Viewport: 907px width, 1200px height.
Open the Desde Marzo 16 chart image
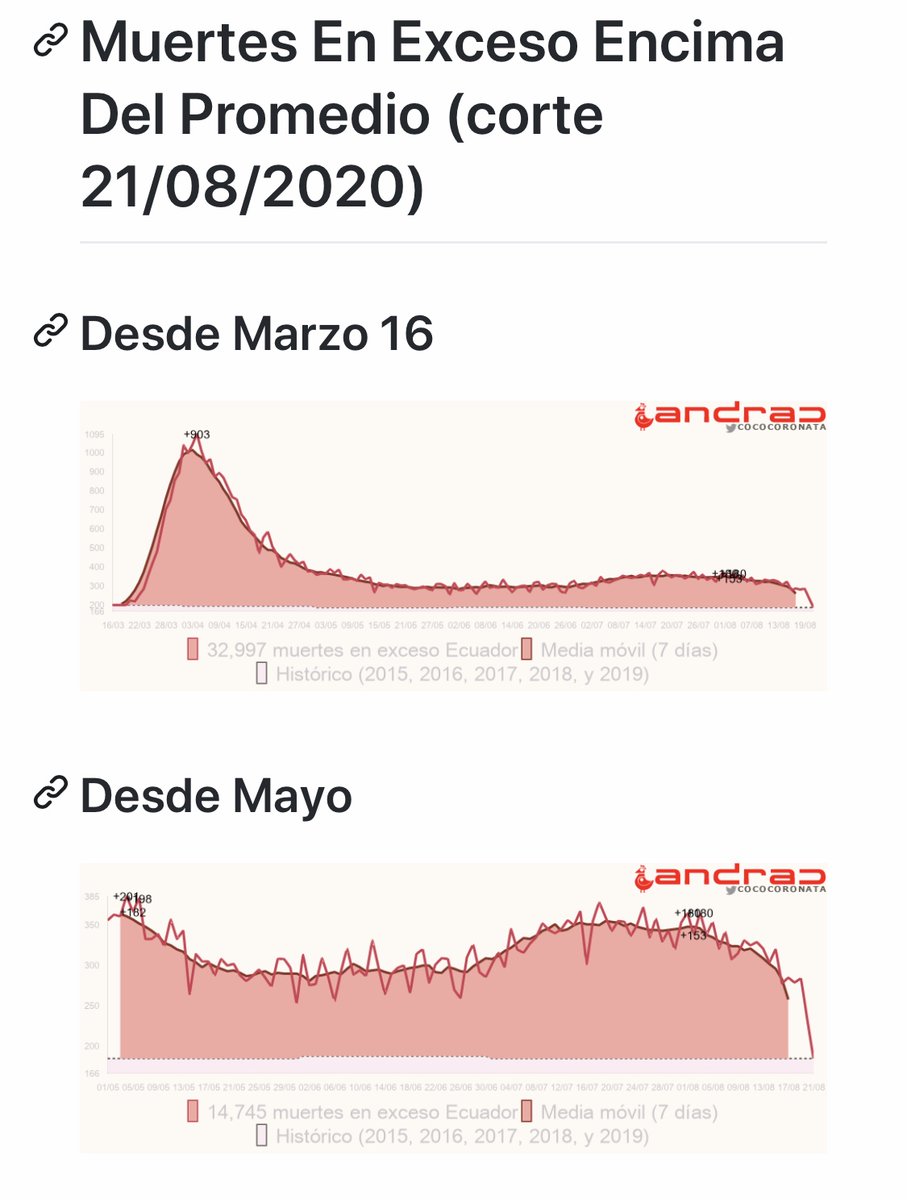tap(453, 546)
